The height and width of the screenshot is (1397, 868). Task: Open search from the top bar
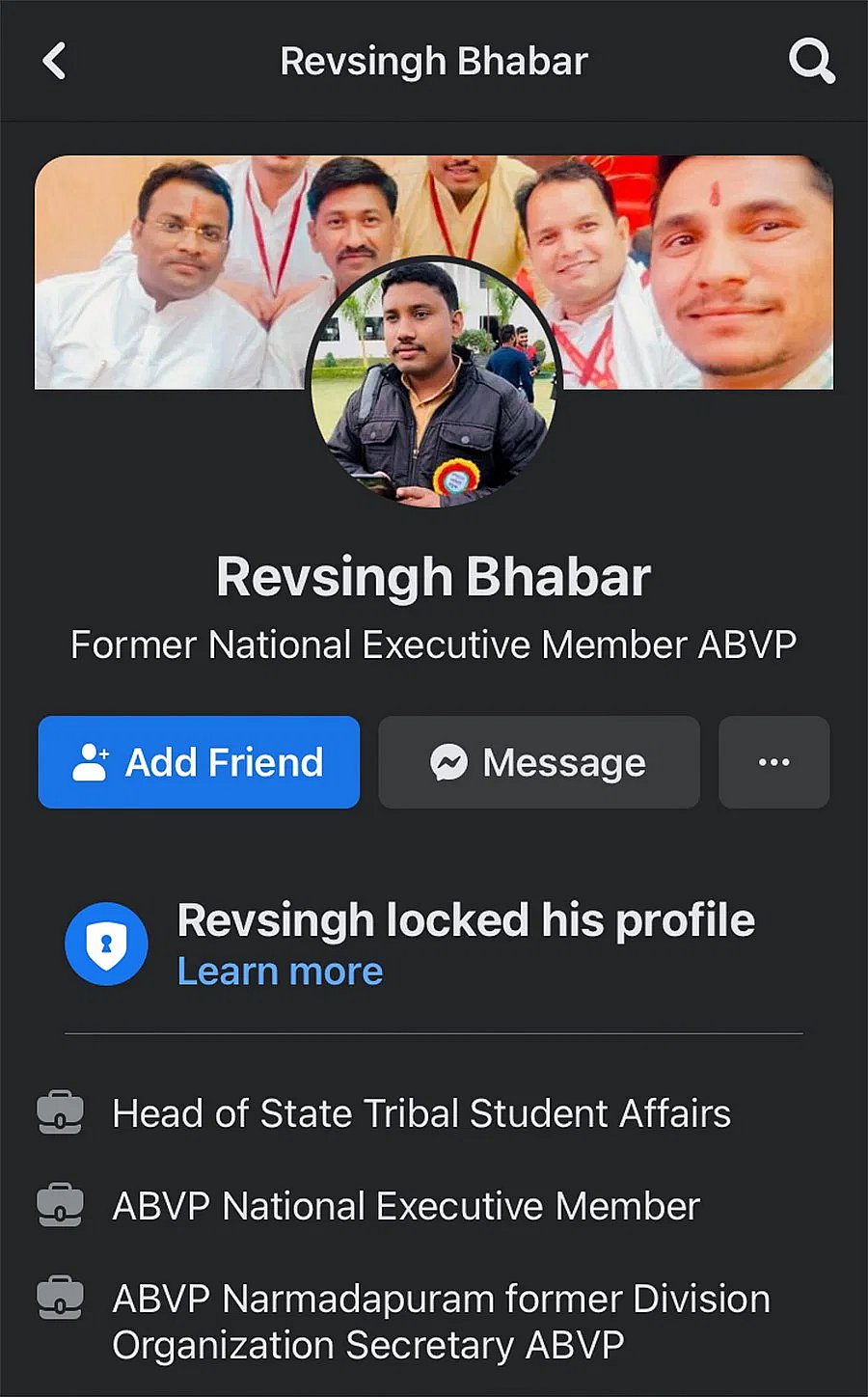coord(811,61)
